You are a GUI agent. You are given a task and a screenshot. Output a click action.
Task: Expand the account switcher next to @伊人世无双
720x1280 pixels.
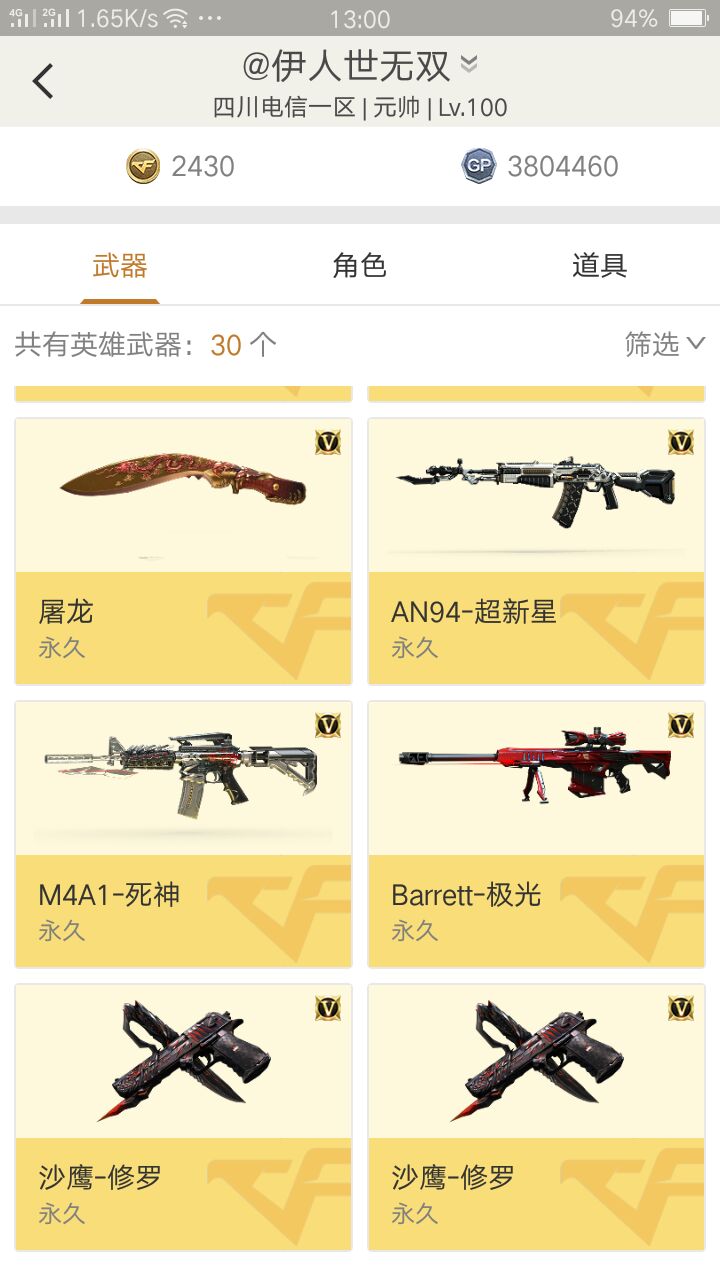click(x=469, y=66)
